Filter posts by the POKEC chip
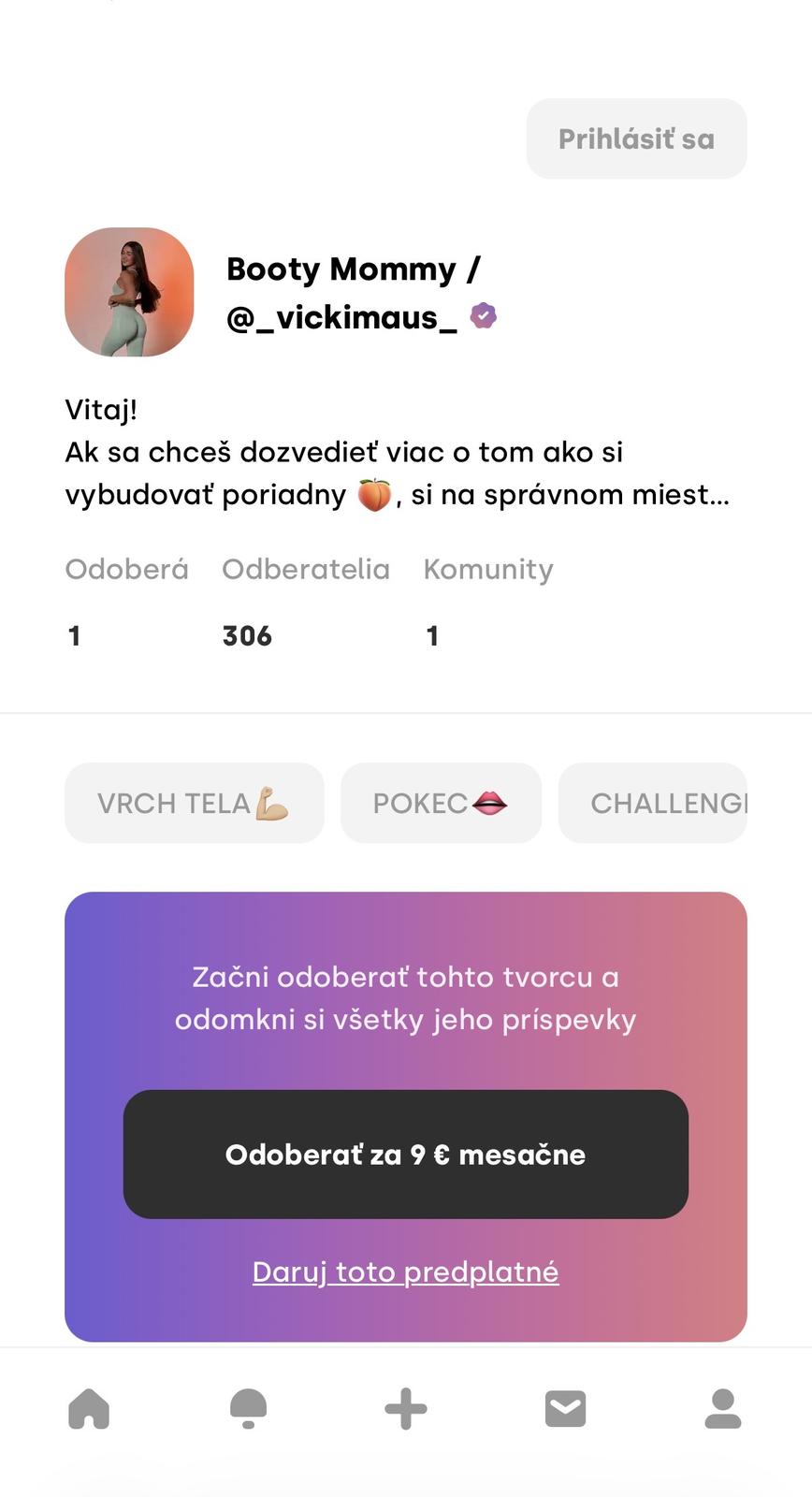 point(441,803)
